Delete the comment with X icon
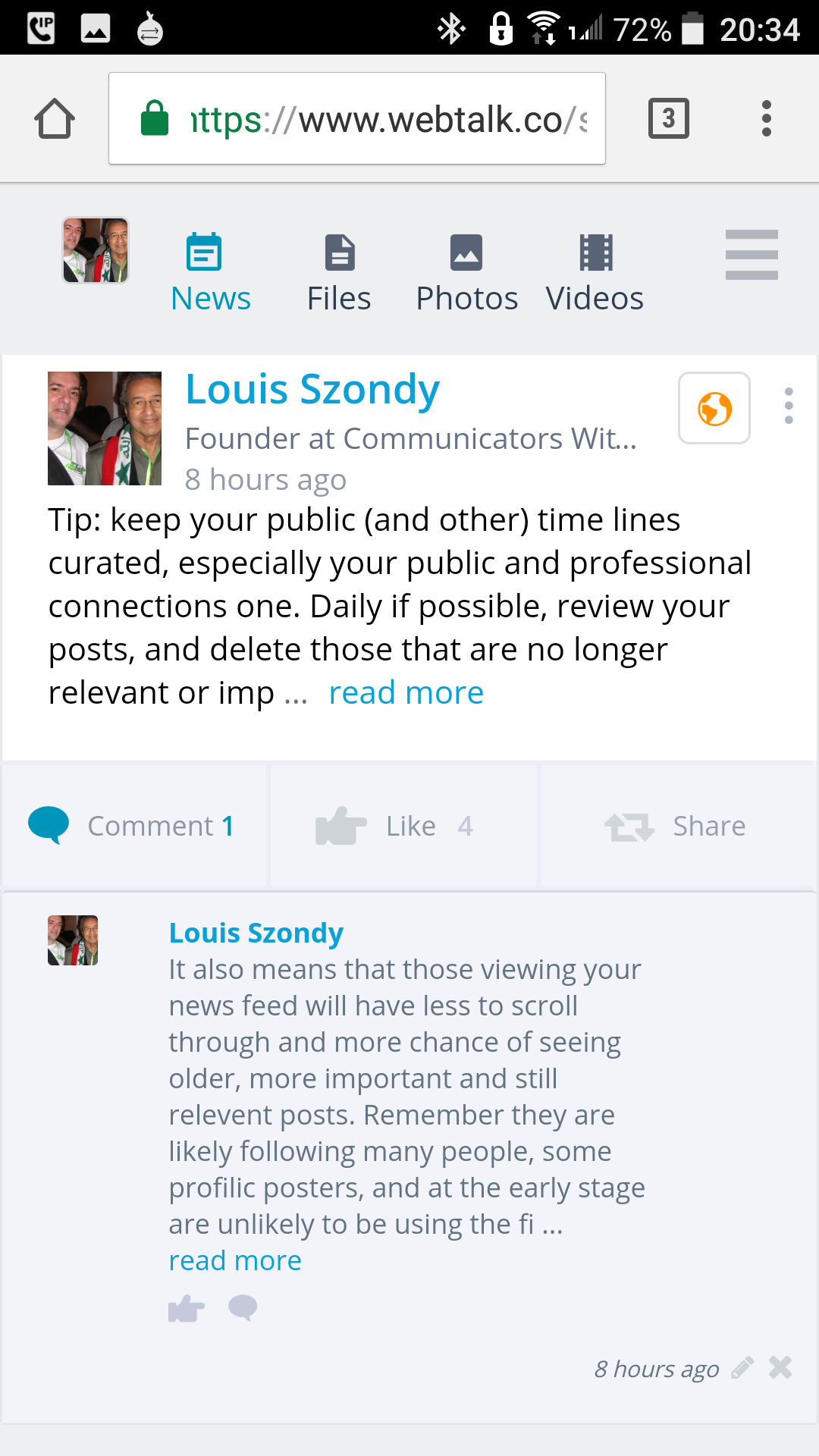This screenshot has width=819, height=1456. 780,1367
